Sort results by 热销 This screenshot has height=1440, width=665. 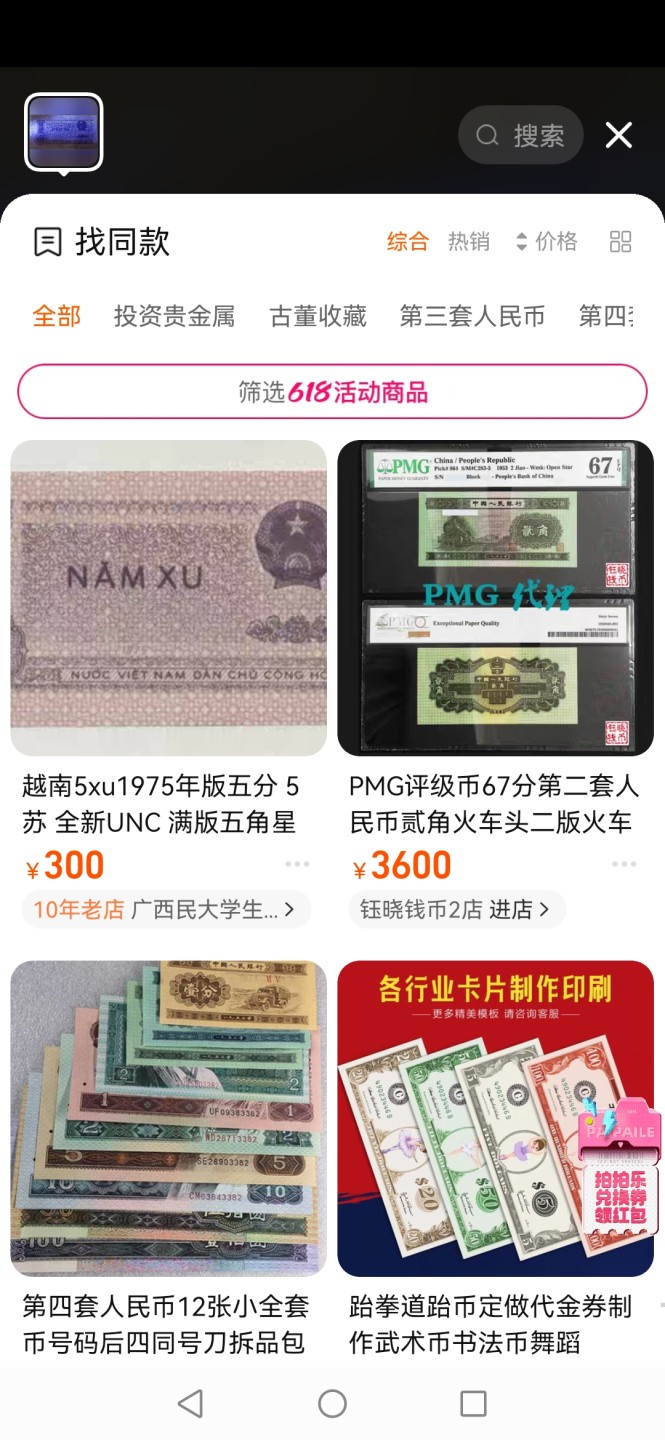click(468, 241)
